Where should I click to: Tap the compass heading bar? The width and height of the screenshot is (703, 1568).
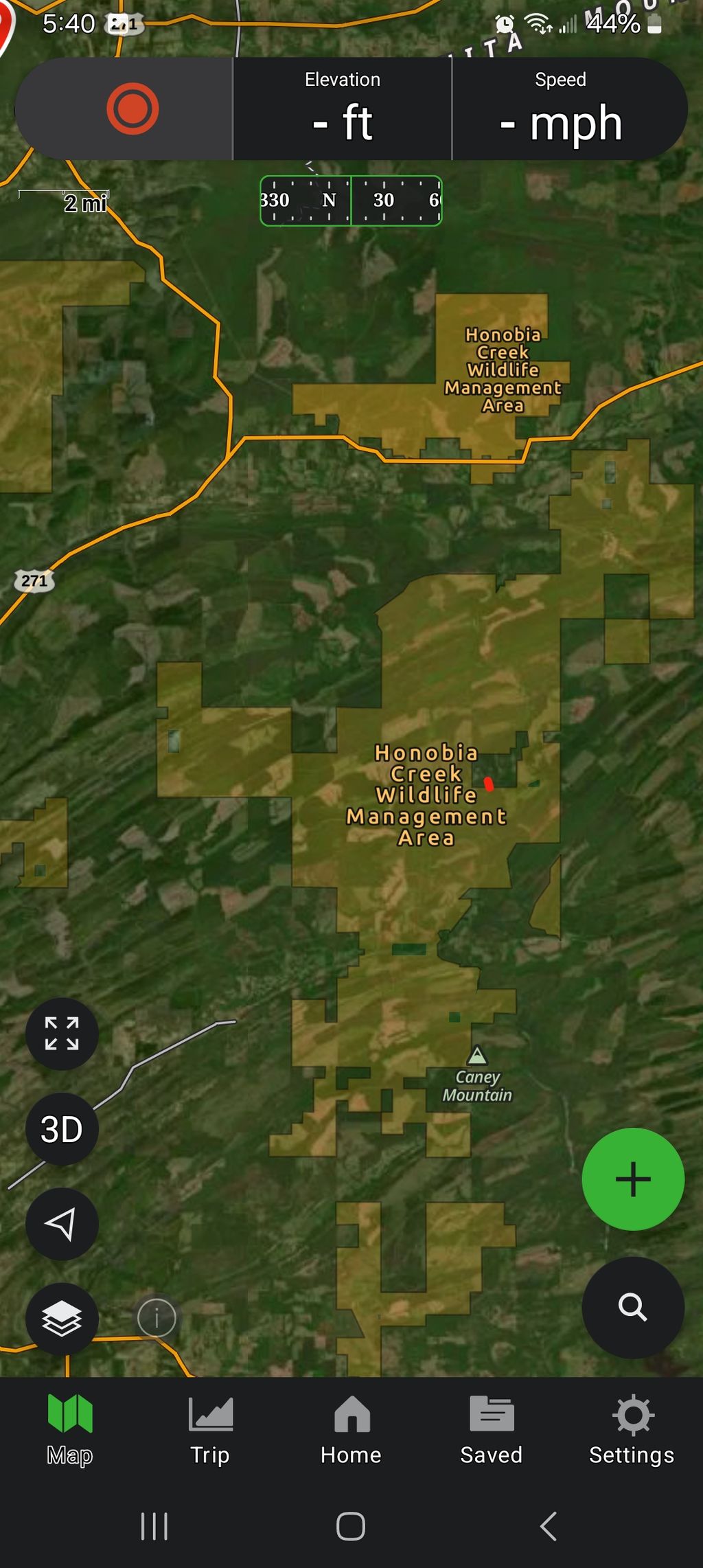click(x=351, y=201)
